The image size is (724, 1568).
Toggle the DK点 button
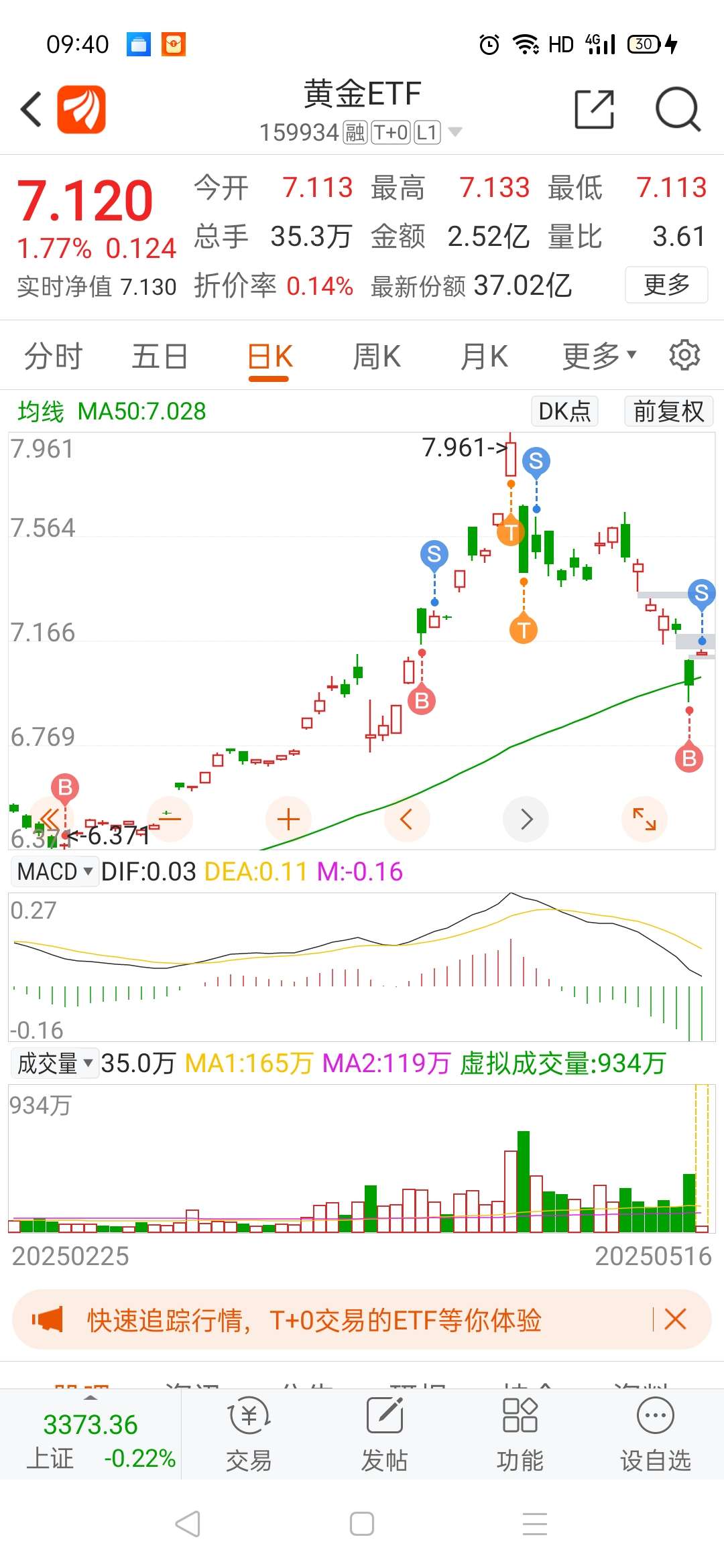[x=564, y=411]
